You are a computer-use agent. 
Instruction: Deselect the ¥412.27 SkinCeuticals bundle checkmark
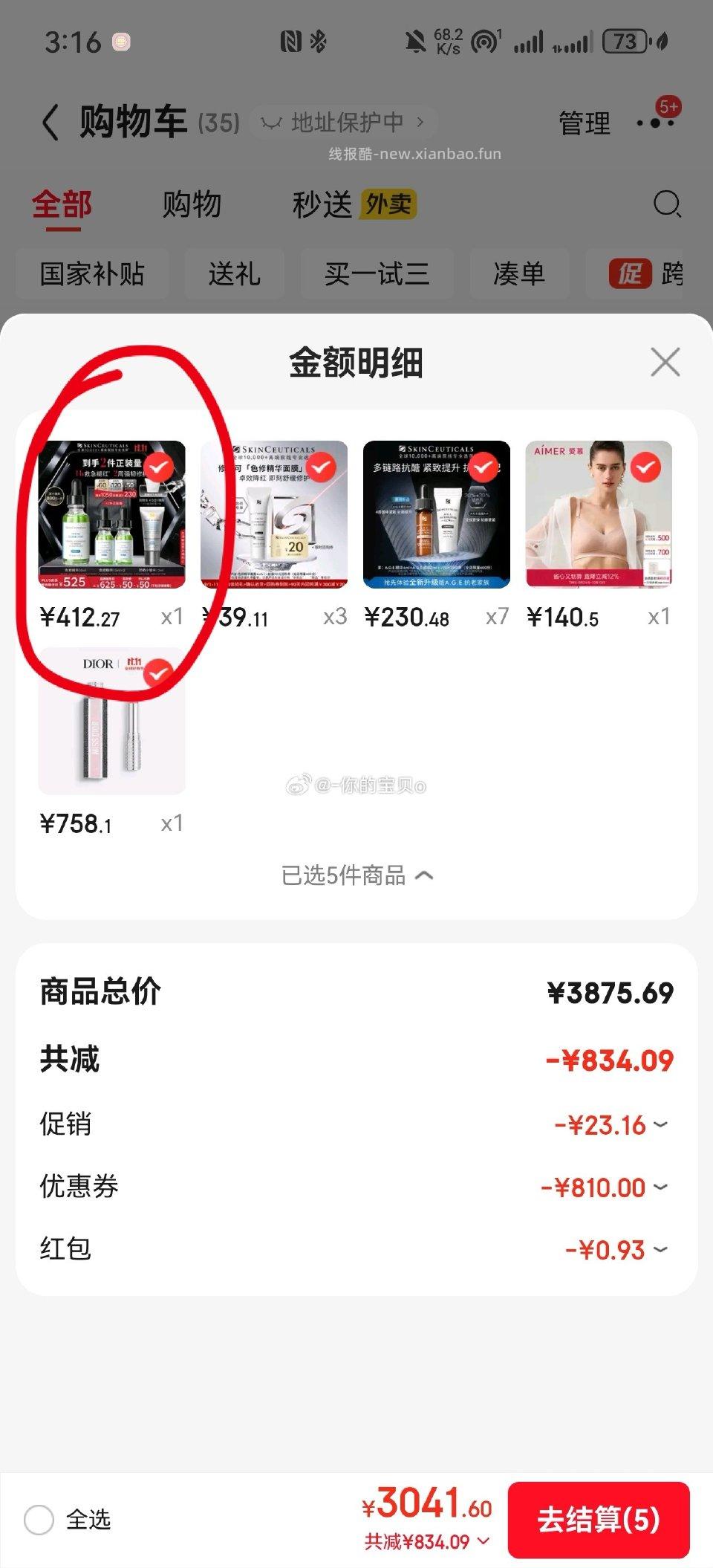(x=158, y=464)
